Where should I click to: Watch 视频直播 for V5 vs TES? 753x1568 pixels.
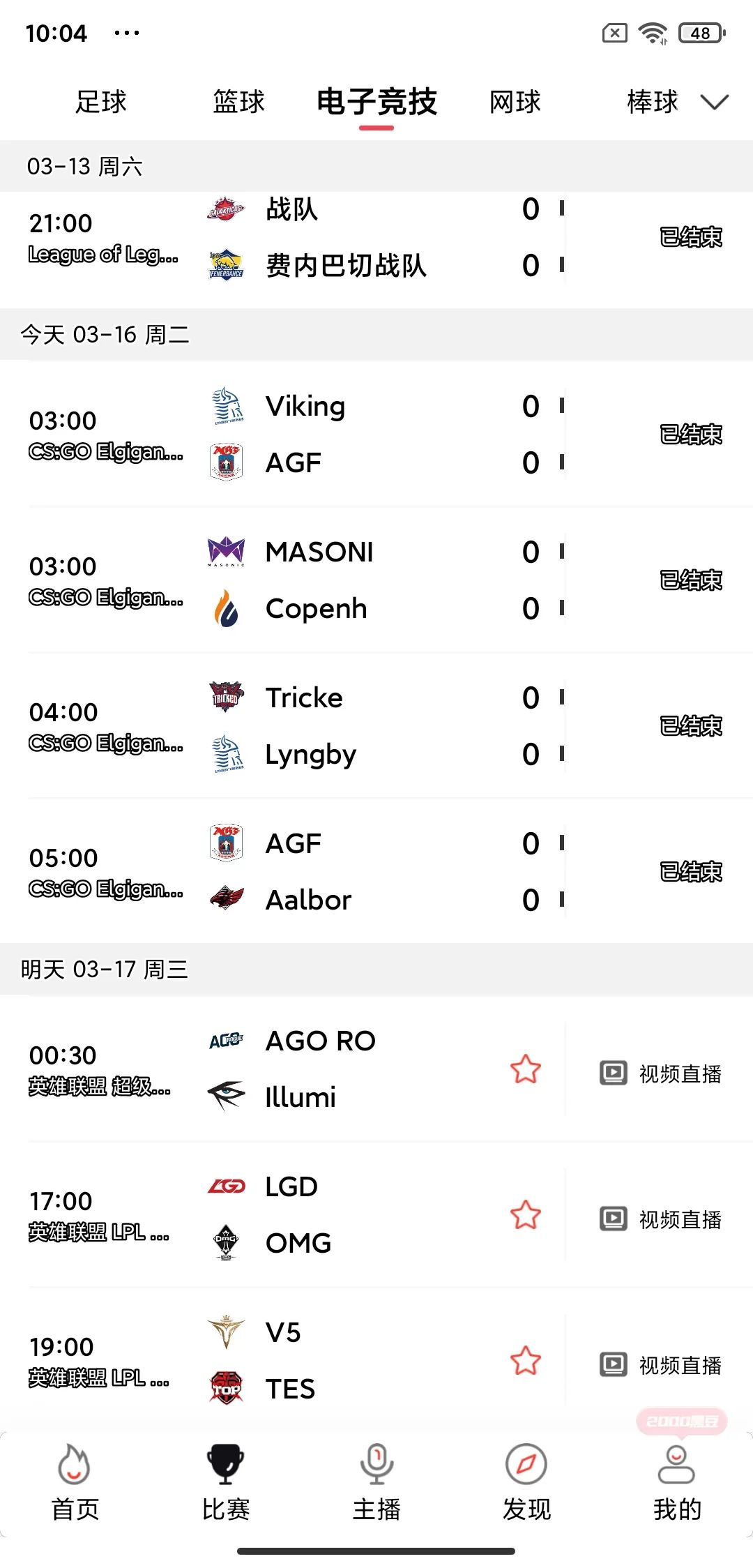(x=661, y=1365)
